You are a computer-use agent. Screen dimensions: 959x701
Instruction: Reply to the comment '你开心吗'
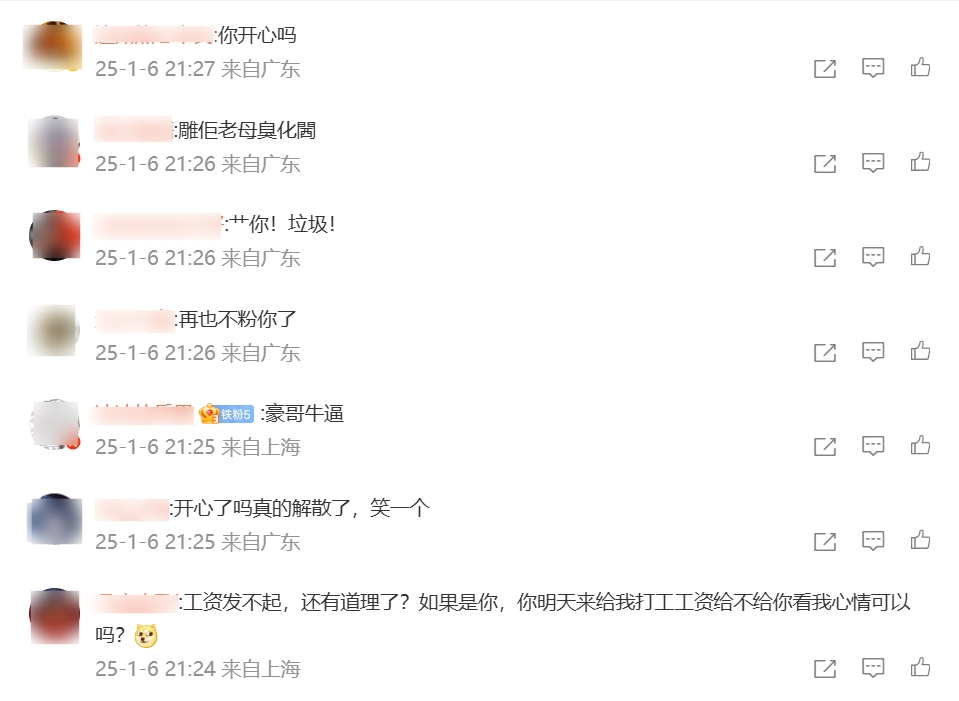click(873, 68)
